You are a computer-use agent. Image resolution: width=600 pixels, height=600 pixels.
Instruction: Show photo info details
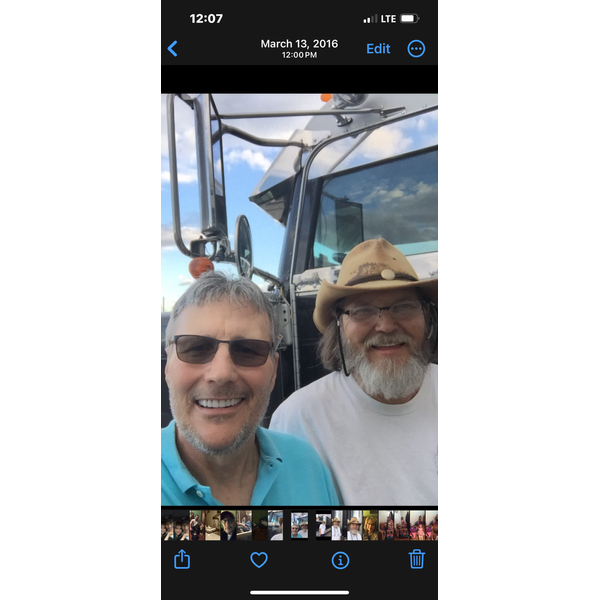click(340, 560)
